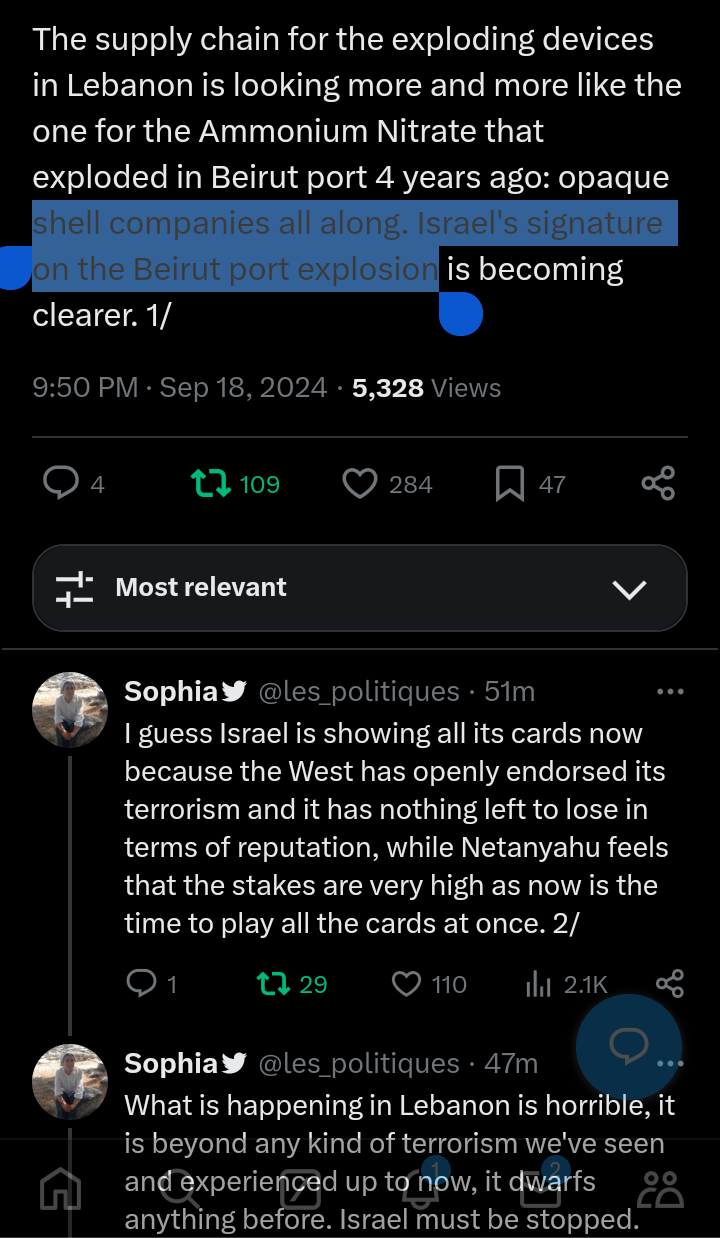
Task: Compose a reply with floating button
Action: tap(629, 1046)
